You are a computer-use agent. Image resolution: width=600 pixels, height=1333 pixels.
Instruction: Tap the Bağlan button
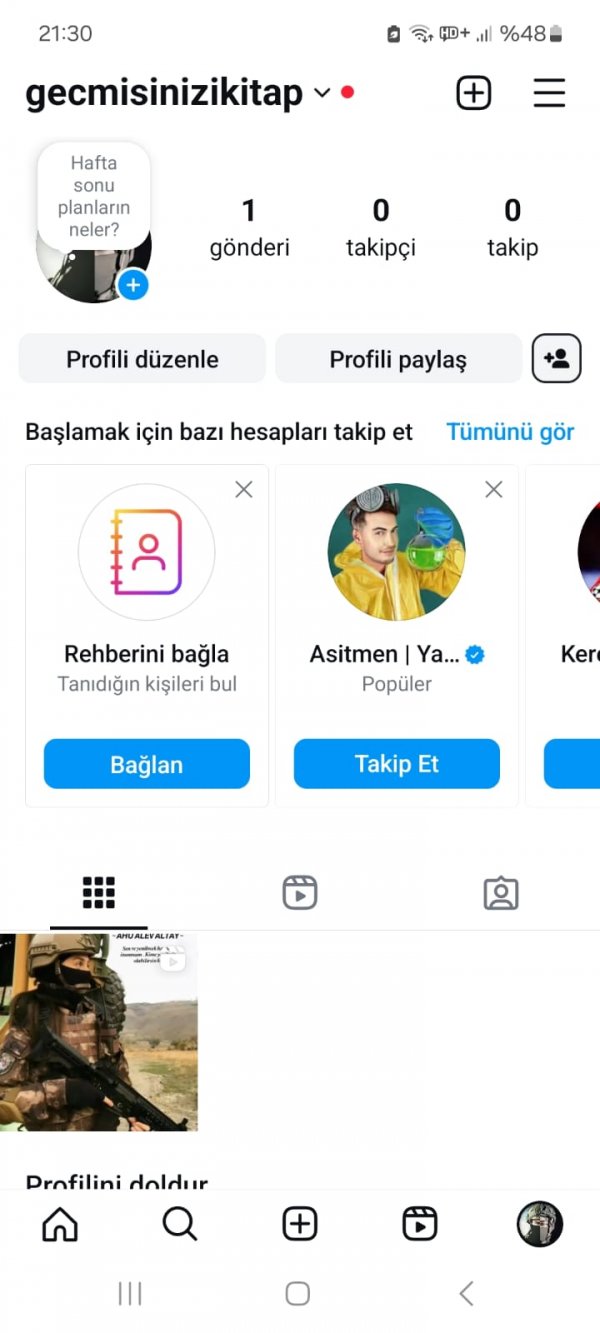click(146, 764)
